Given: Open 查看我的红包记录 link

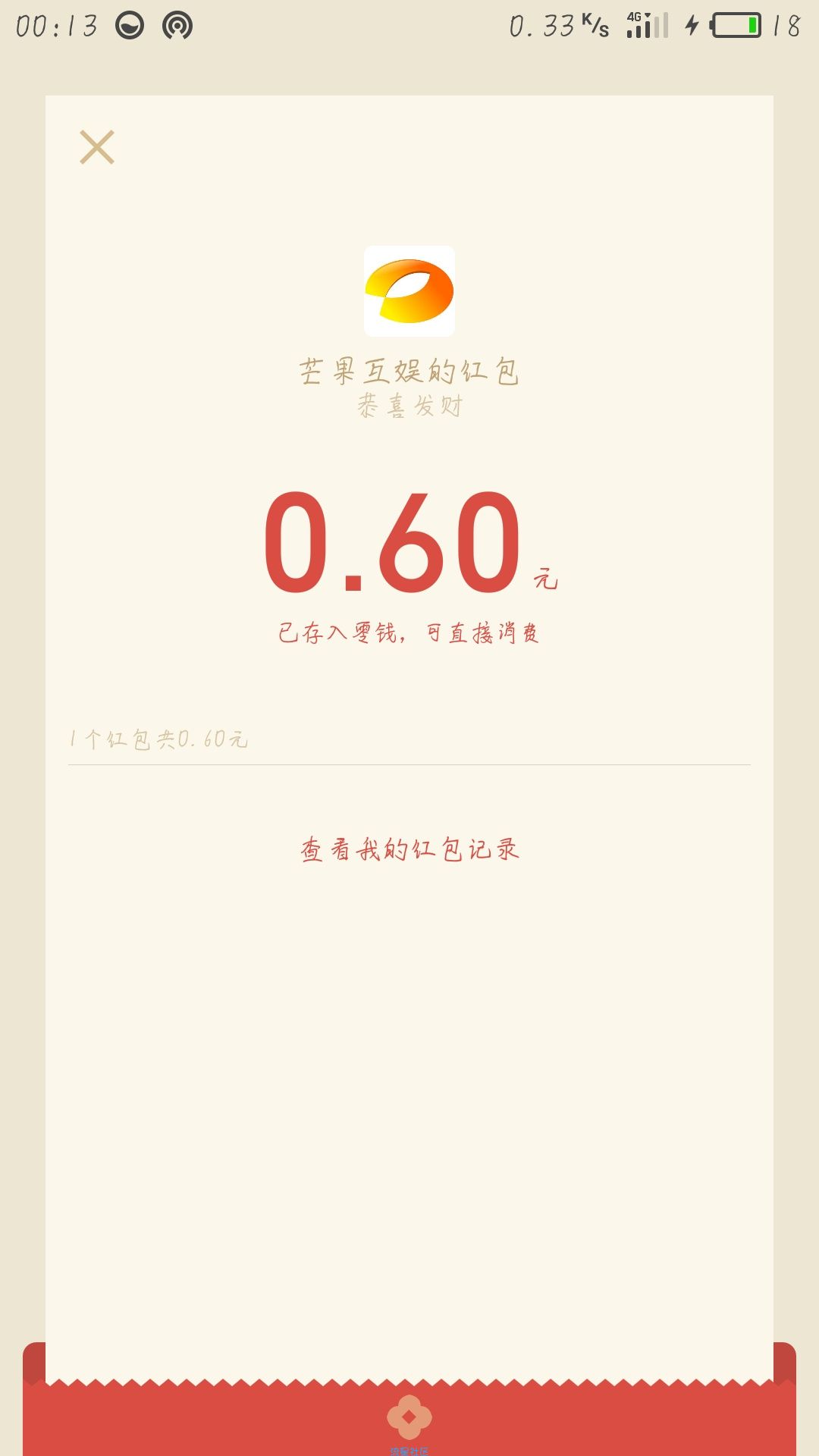Looking at the screenshot, I should (409, 849).
